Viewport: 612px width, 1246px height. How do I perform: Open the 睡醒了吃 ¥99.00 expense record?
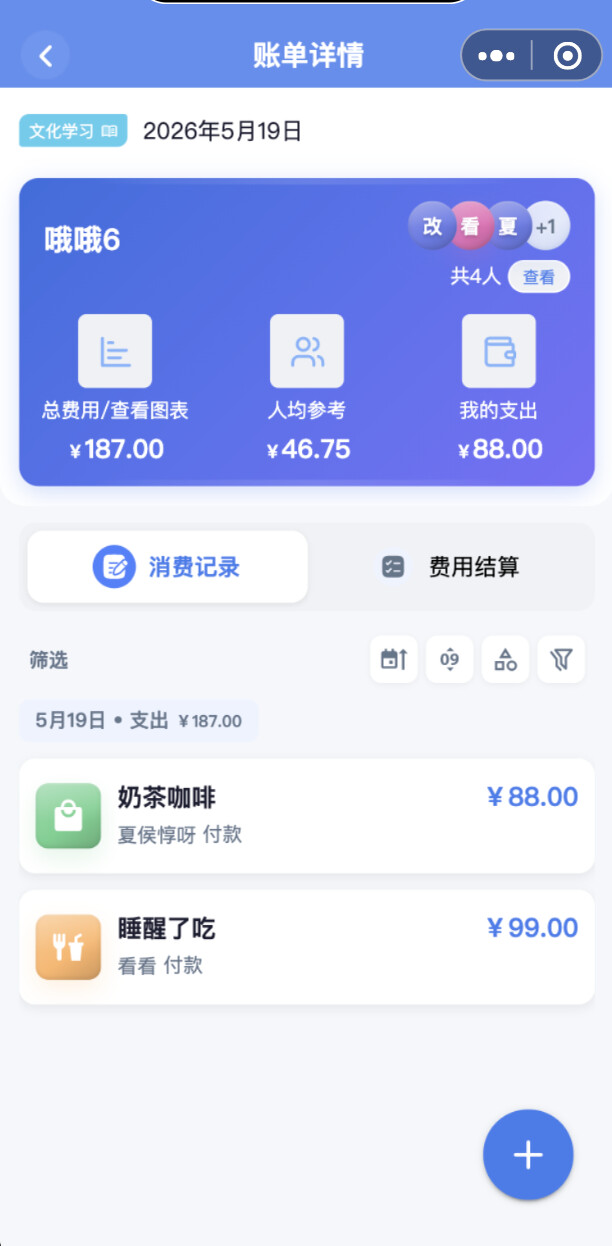(x=307, y=947)
